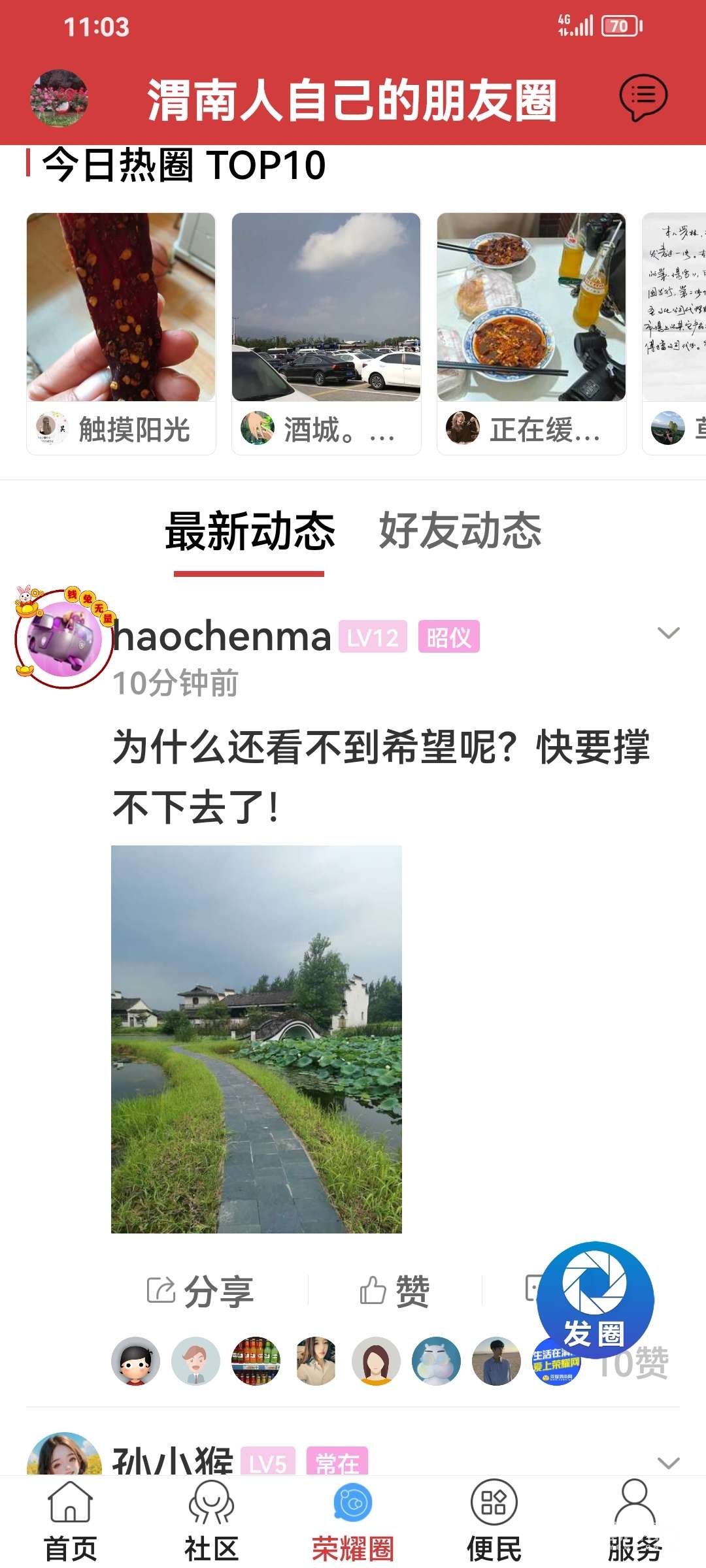This screenshot has width=706, height=1568.
Task: View the lotus pond photo in haochenma's post
Action: click(256, 1039)
